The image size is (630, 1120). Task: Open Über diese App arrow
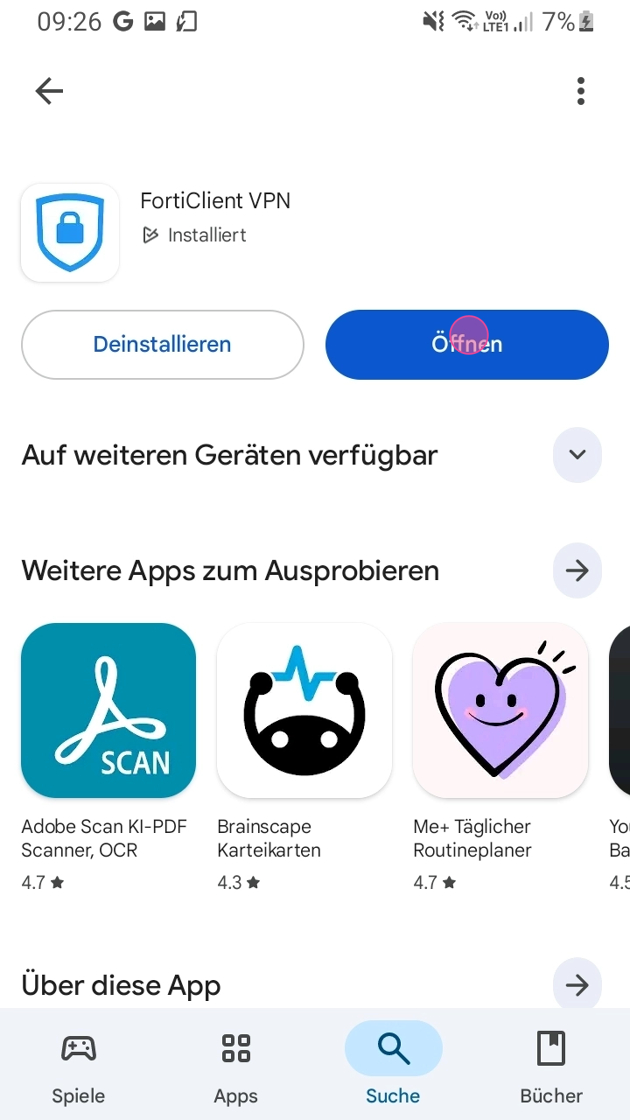[x=577, y=985]
